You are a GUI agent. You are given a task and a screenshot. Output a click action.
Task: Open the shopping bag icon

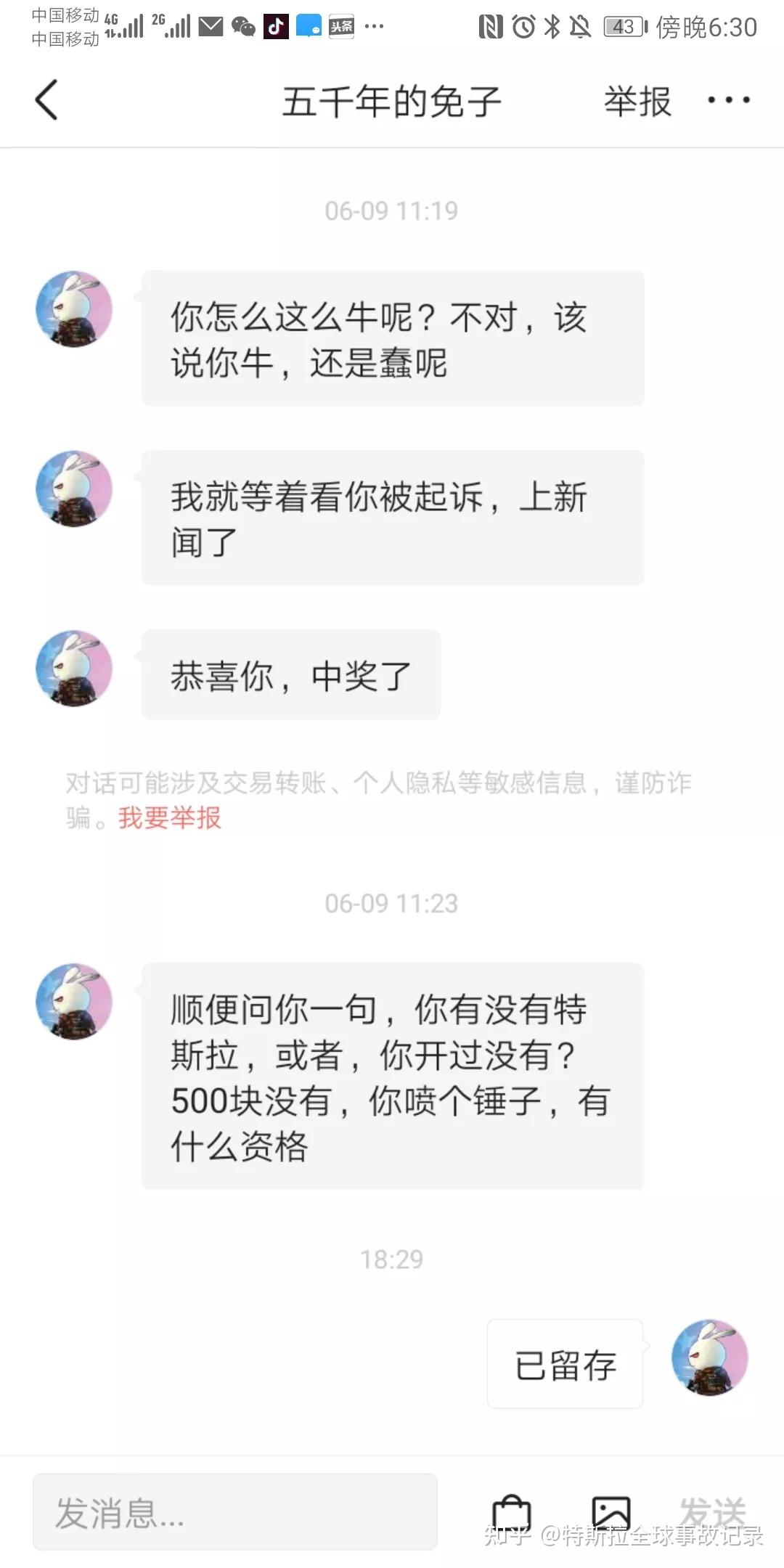pyautogui.click(x=512, y=1513)
